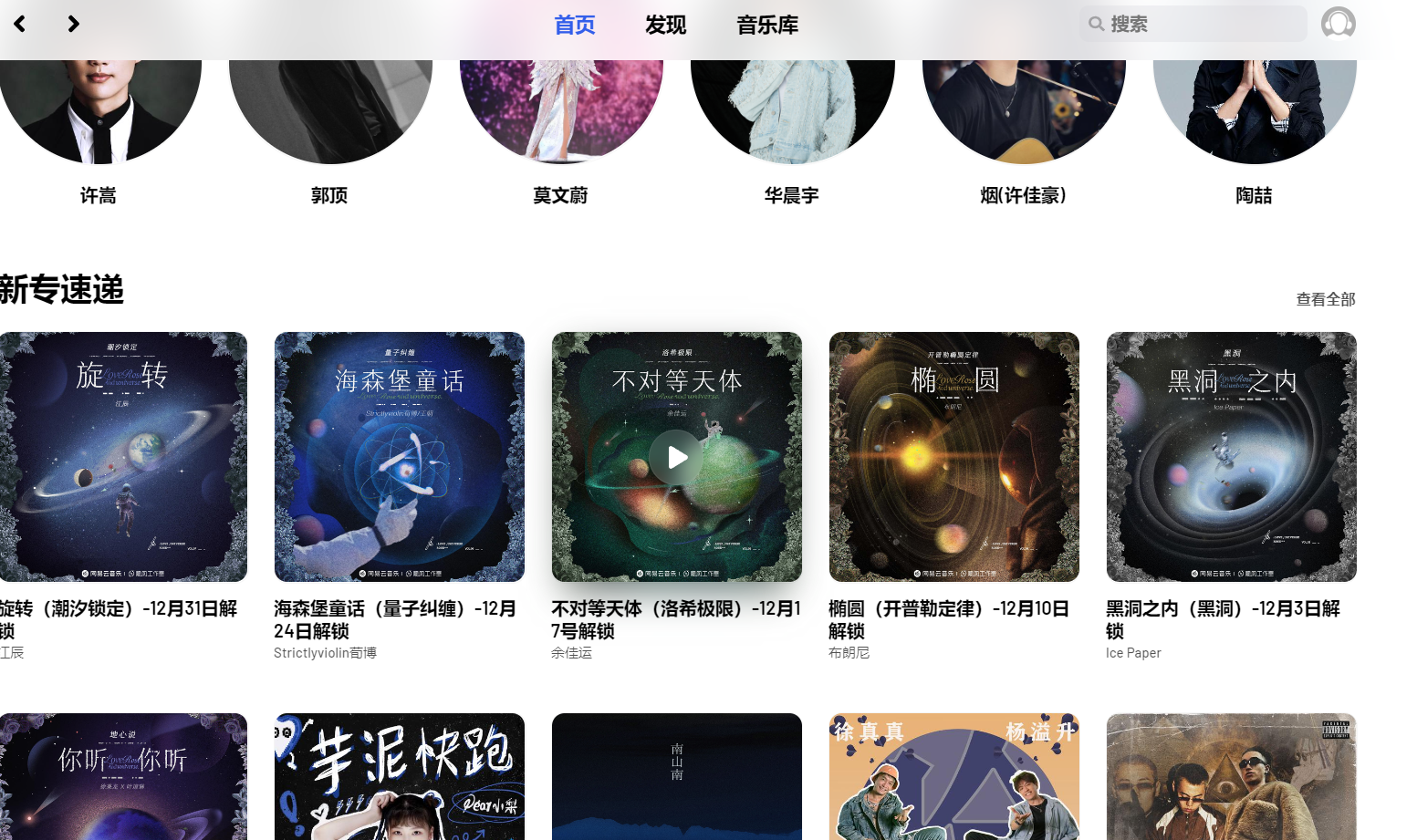
Task: Open the 音乐库 tab
Action: coord(767,26)
